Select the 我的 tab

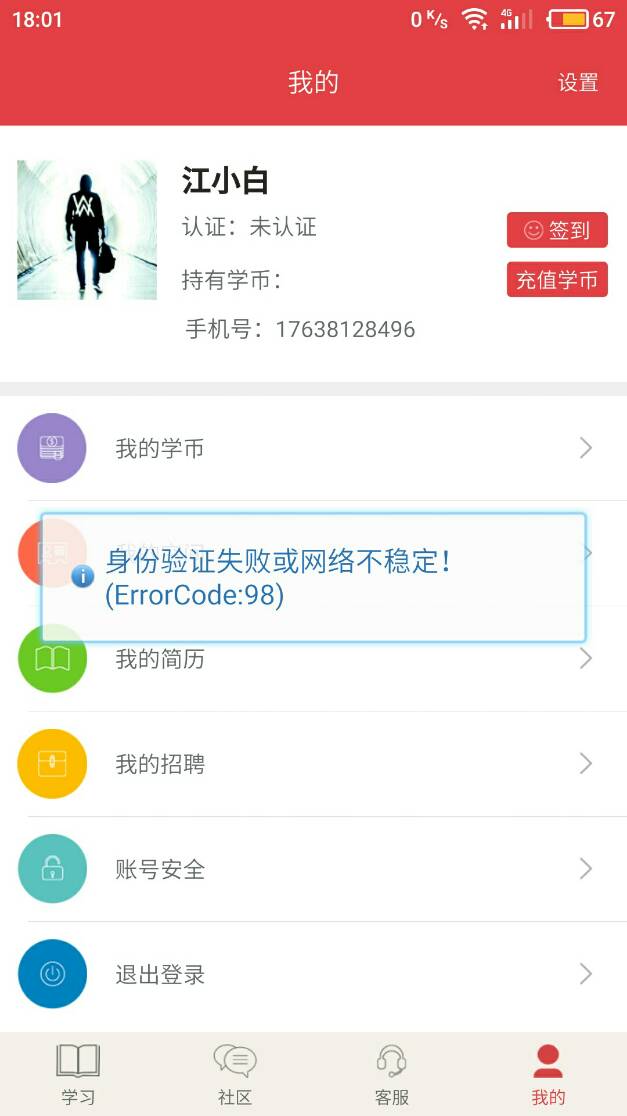click(548, 1074)
